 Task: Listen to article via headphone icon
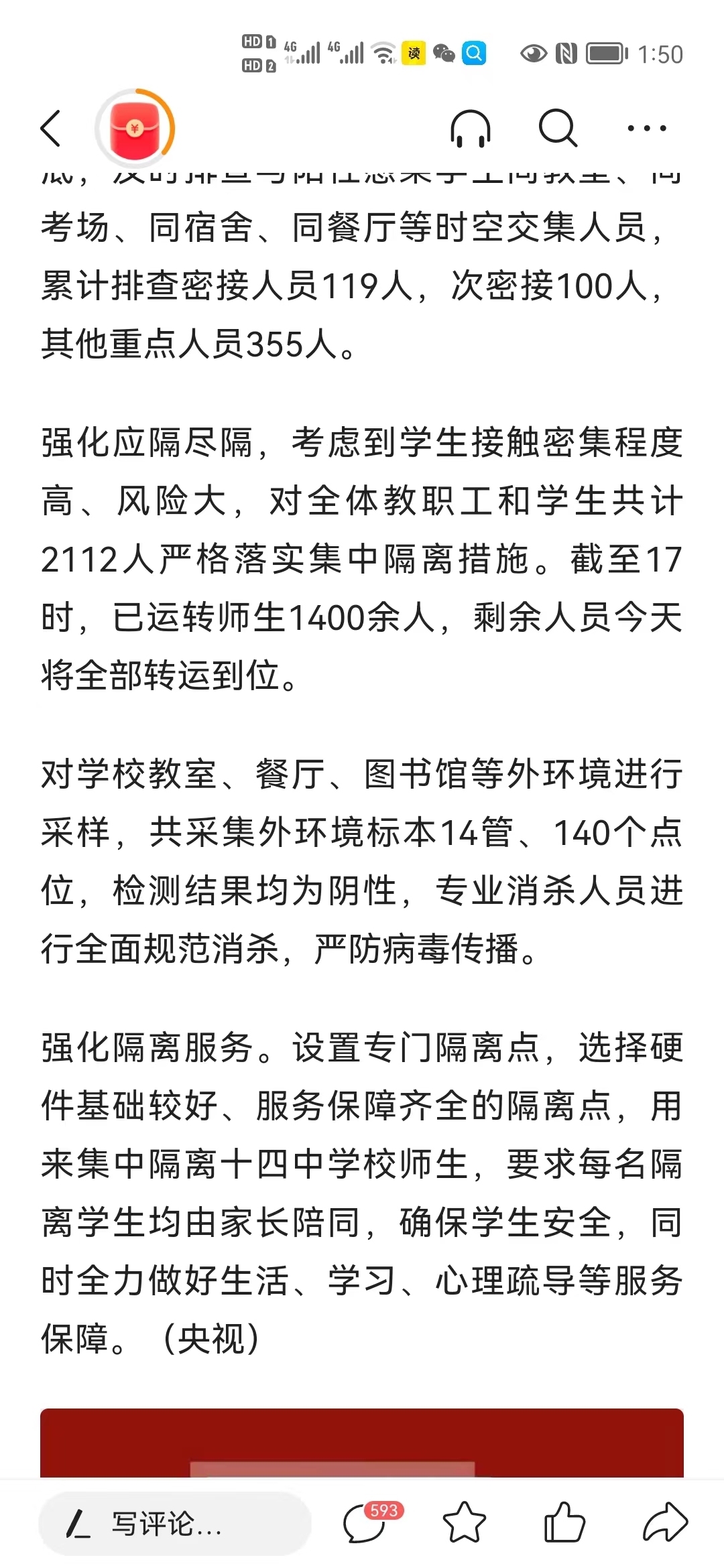471,128
